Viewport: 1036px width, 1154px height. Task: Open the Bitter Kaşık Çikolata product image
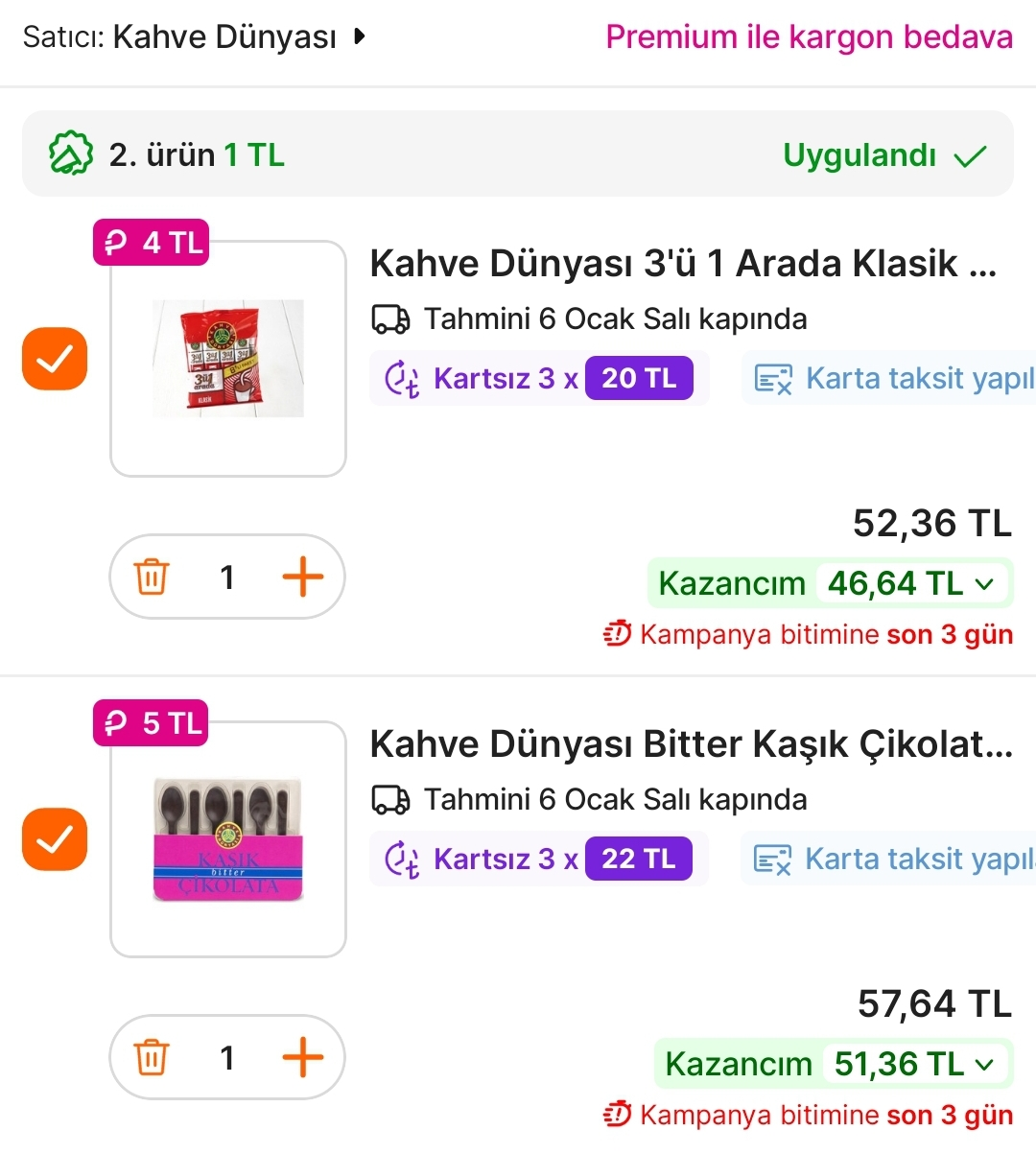228,839
